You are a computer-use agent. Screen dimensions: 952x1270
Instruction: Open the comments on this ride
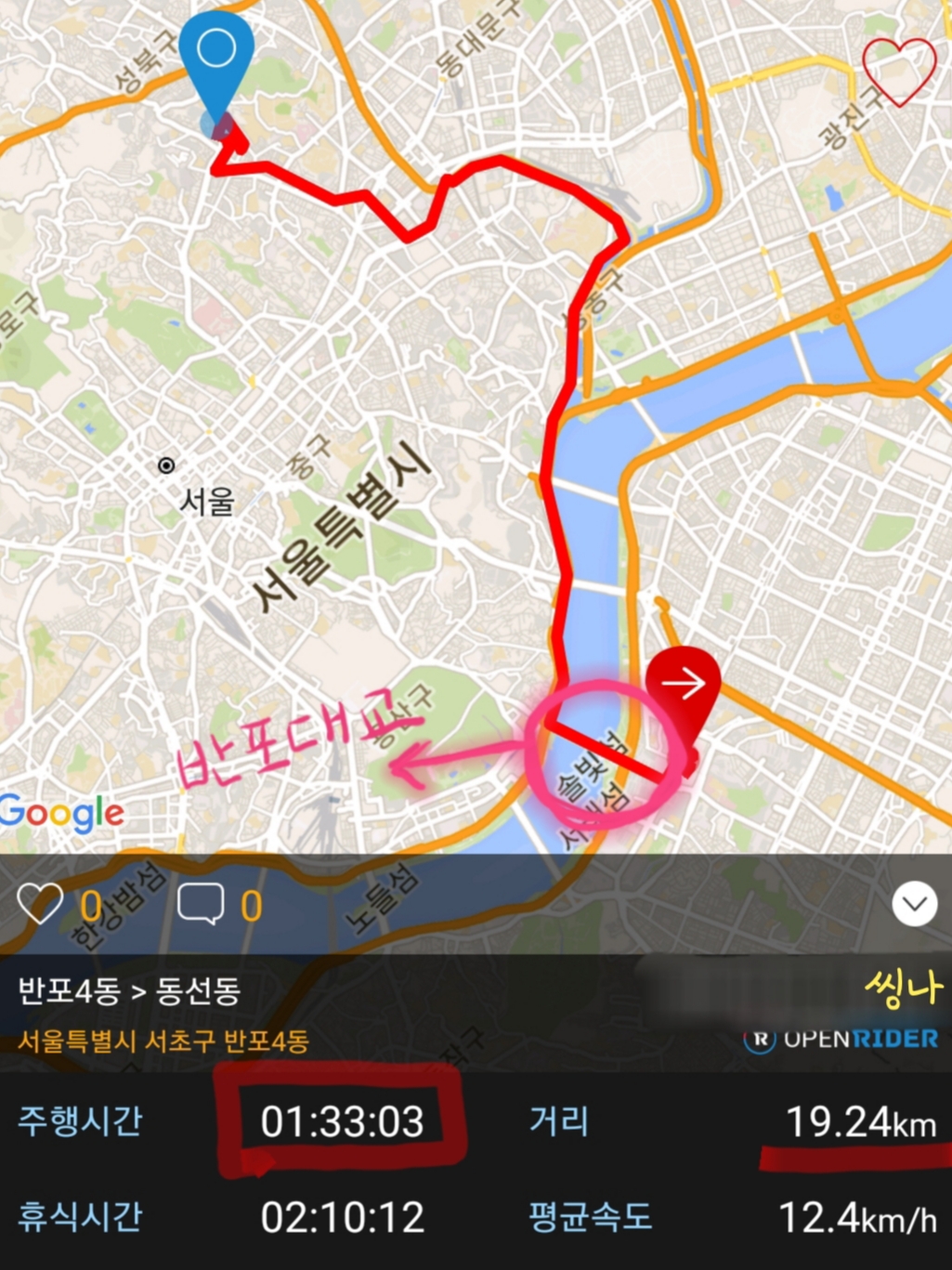201,903
